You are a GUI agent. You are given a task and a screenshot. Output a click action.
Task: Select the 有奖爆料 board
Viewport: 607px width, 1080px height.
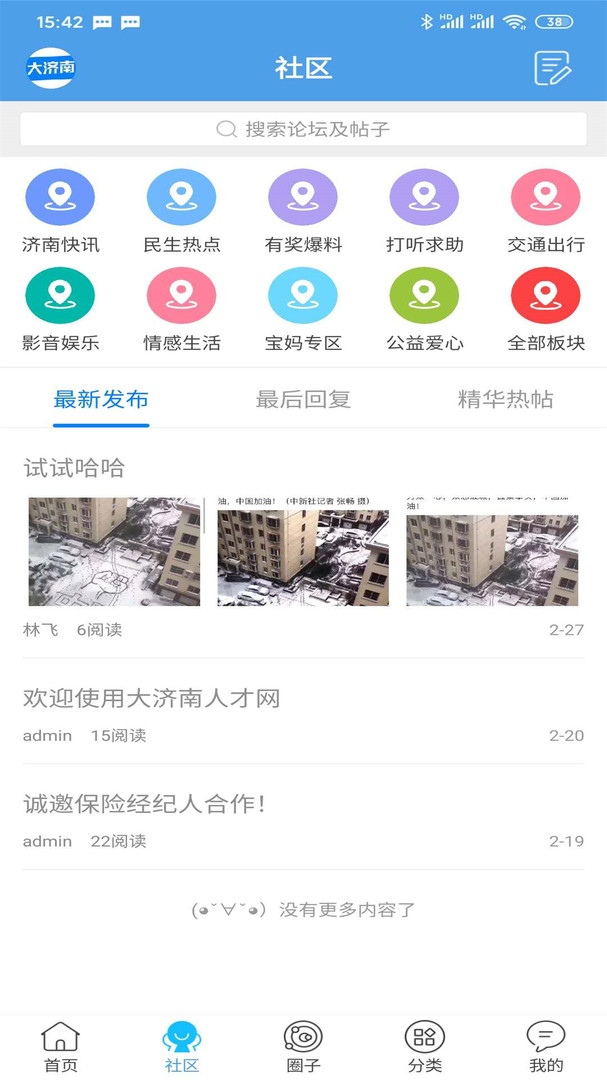coord(303,210)
